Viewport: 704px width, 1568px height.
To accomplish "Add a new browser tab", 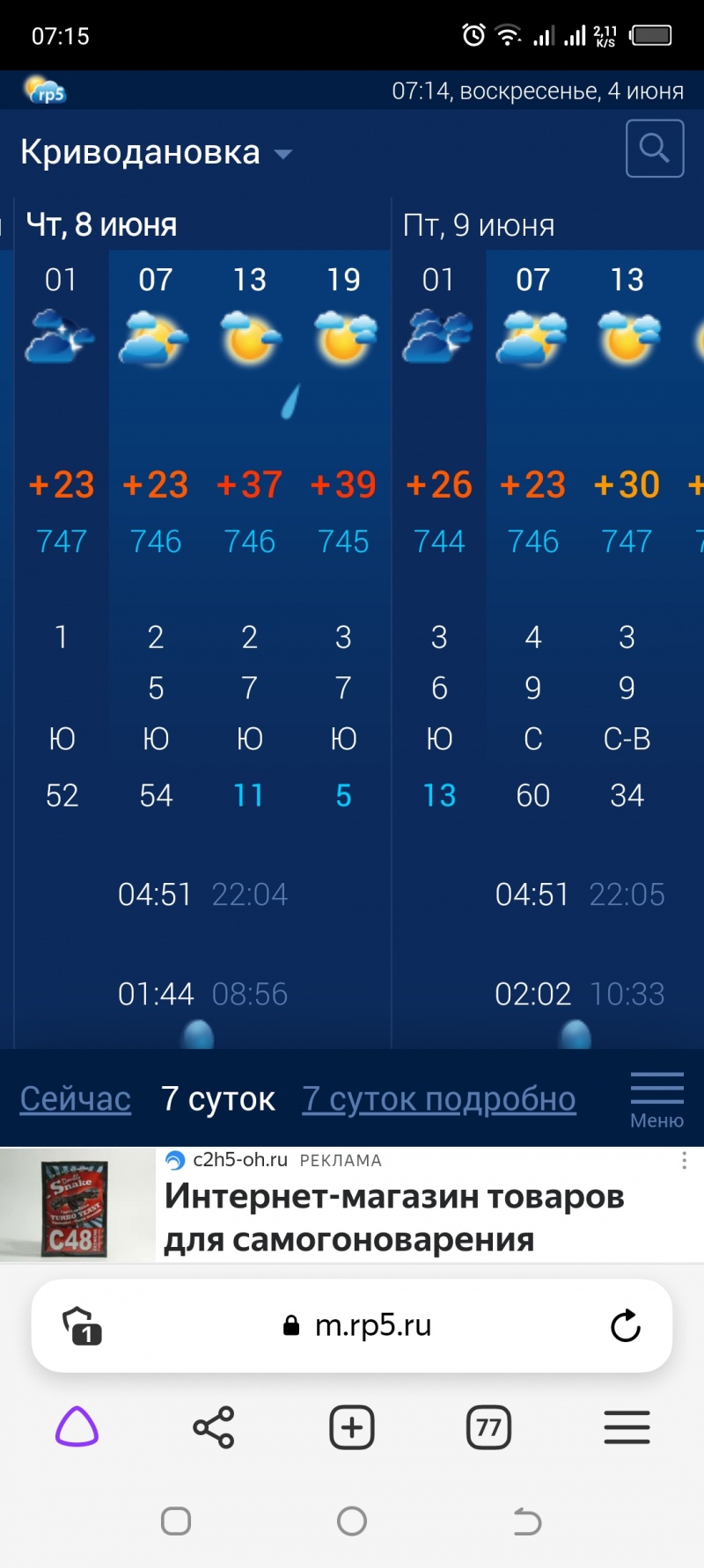I will pyautogui.click(x=352, y=1426).
